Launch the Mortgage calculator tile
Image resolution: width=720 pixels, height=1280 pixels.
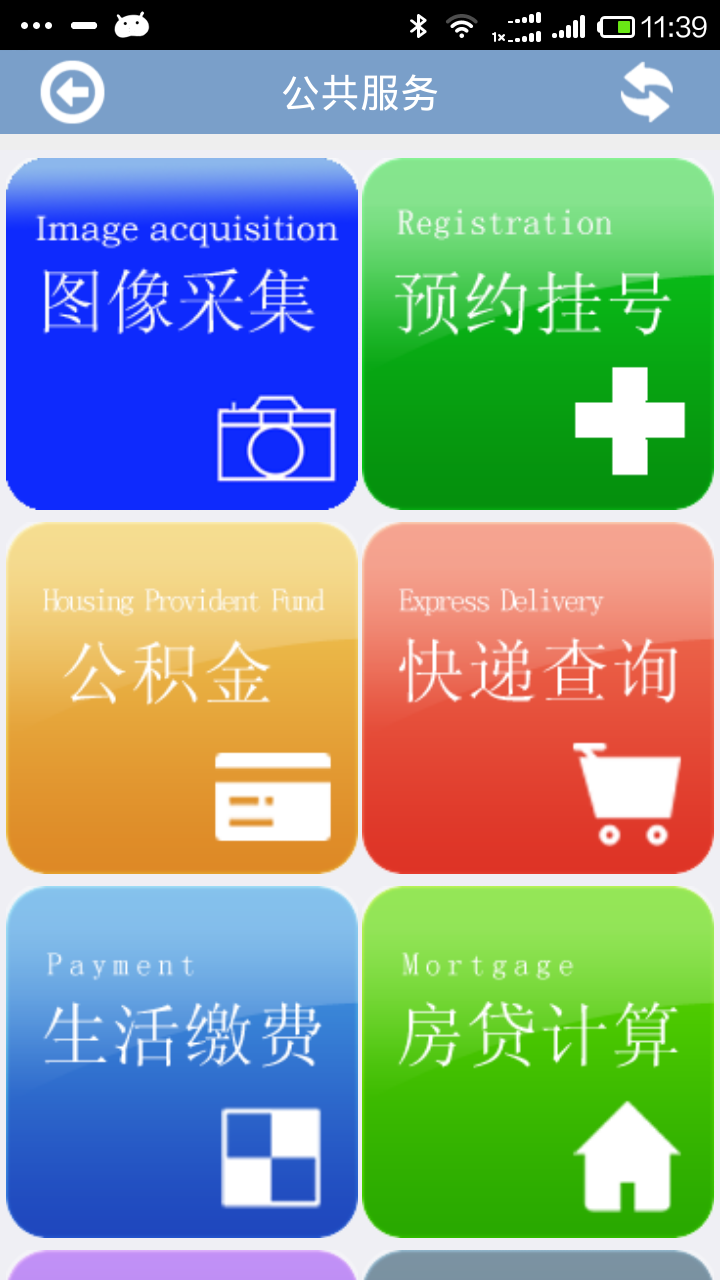[x=538, y=1062]
